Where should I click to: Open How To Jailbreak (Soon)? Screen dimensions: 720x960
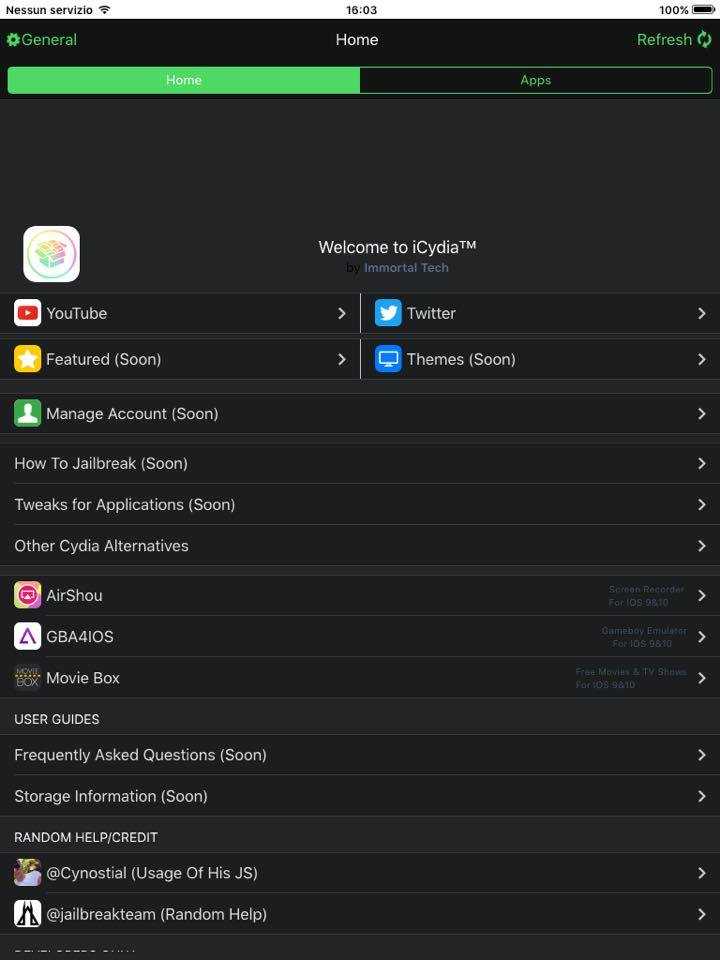tap(360, 463)
